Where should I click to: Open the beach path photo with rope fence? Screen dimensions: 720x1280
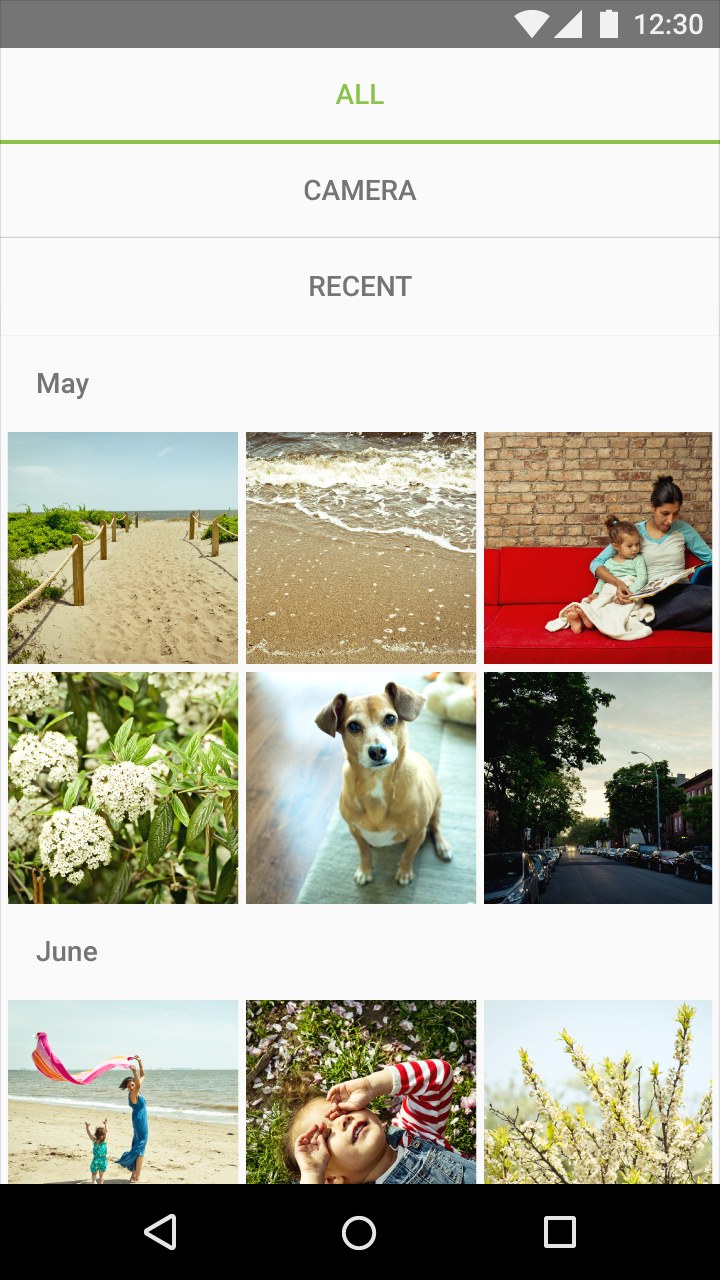coord(123,548)
